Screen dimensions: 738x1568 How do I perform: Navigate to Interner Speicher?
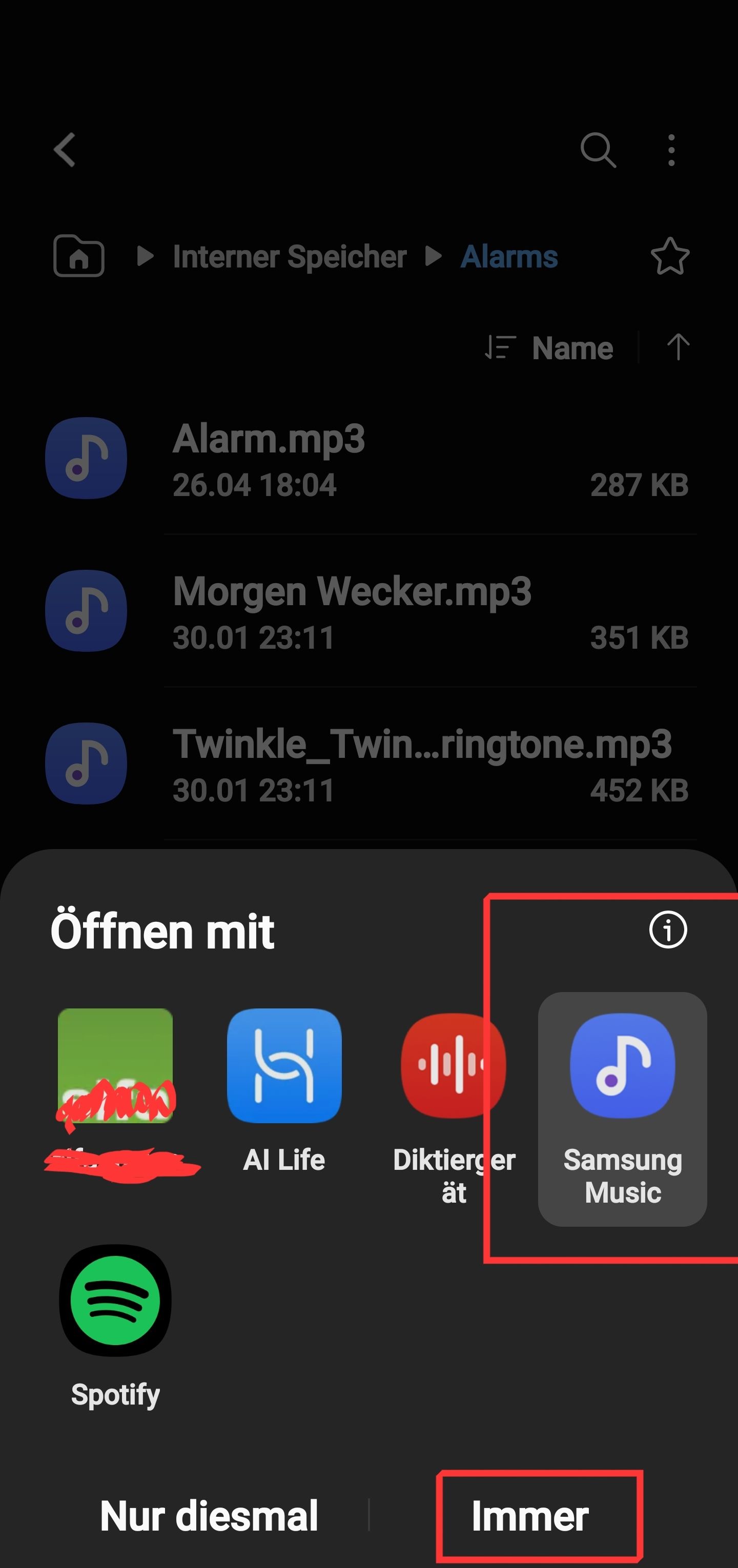point(289,257)
